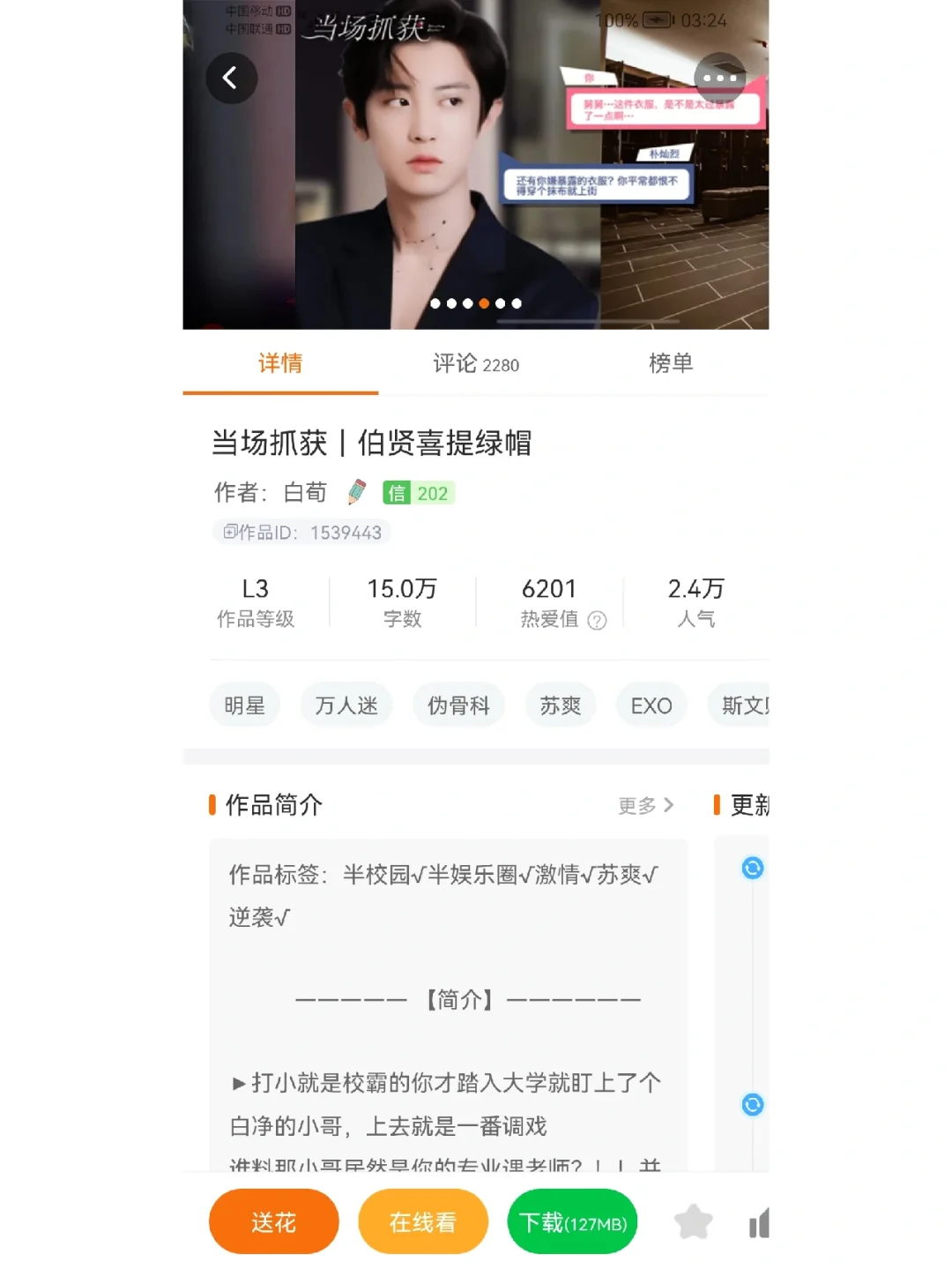The image size is (952, 1269).
Task: Click the question mark beside 热爱值
Action: 599,620
